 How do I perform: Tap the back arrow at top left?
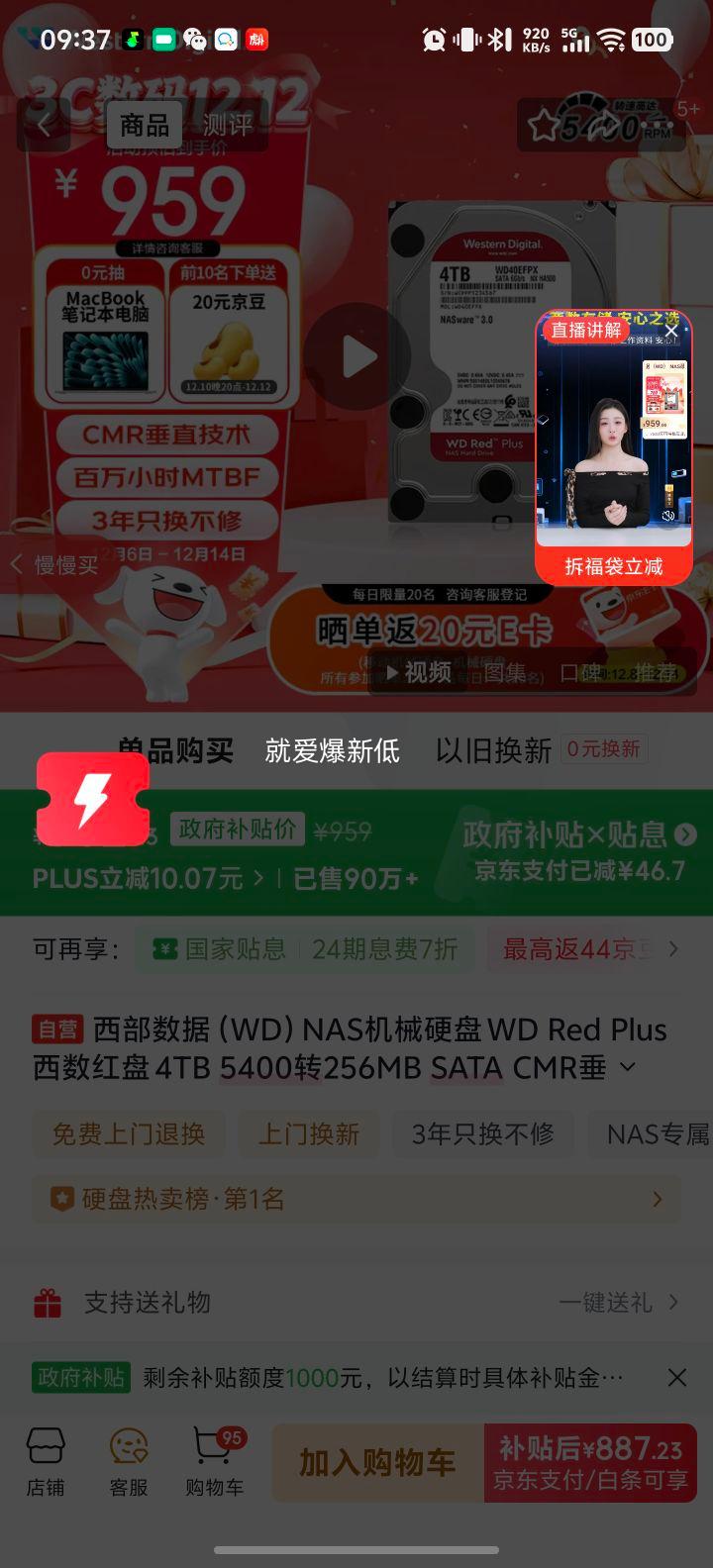pyautogui.click(x=46, y=125)
